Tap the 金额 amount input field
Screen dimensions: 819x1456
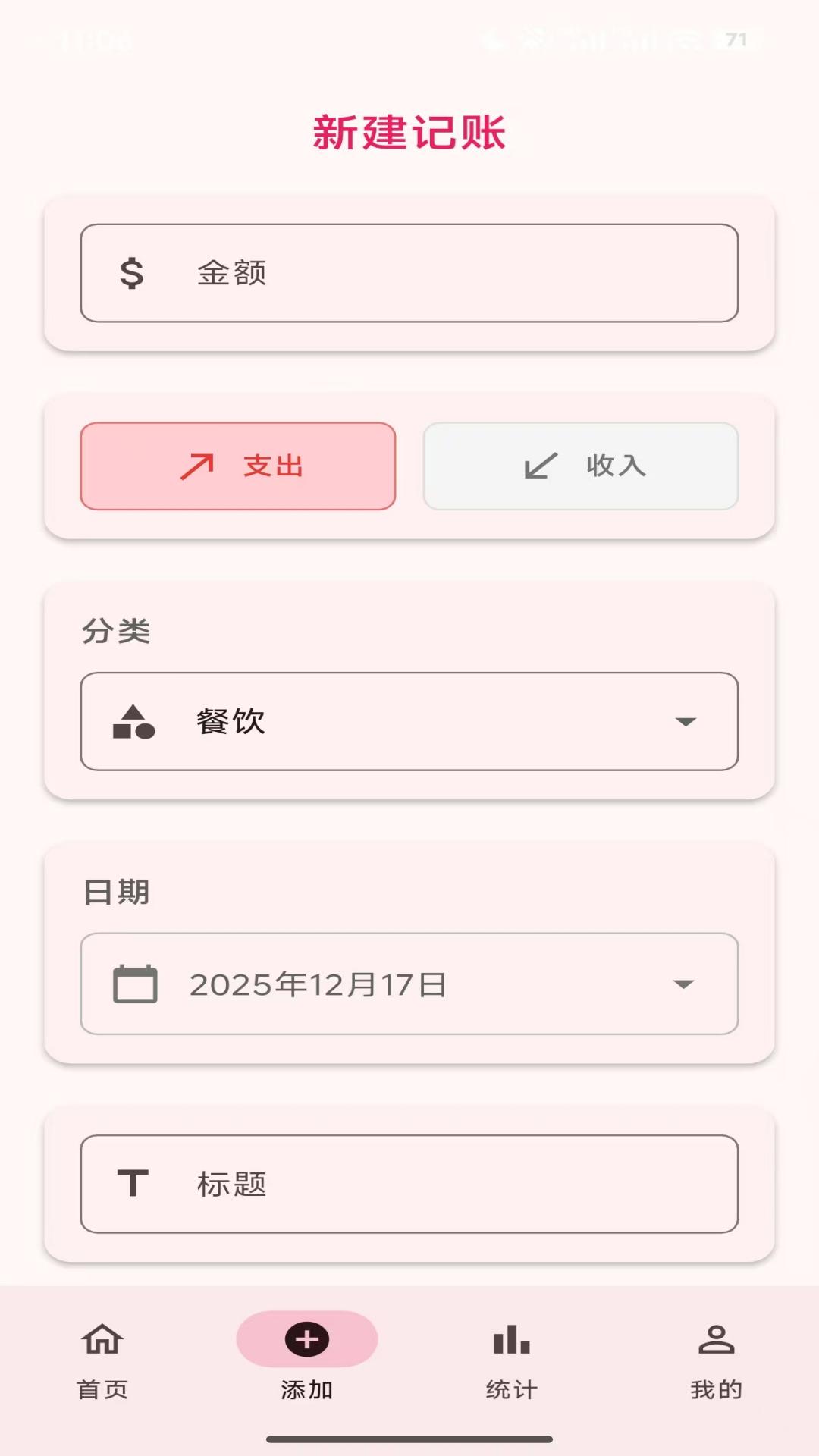pyautogui.click(x=409, y=273)
